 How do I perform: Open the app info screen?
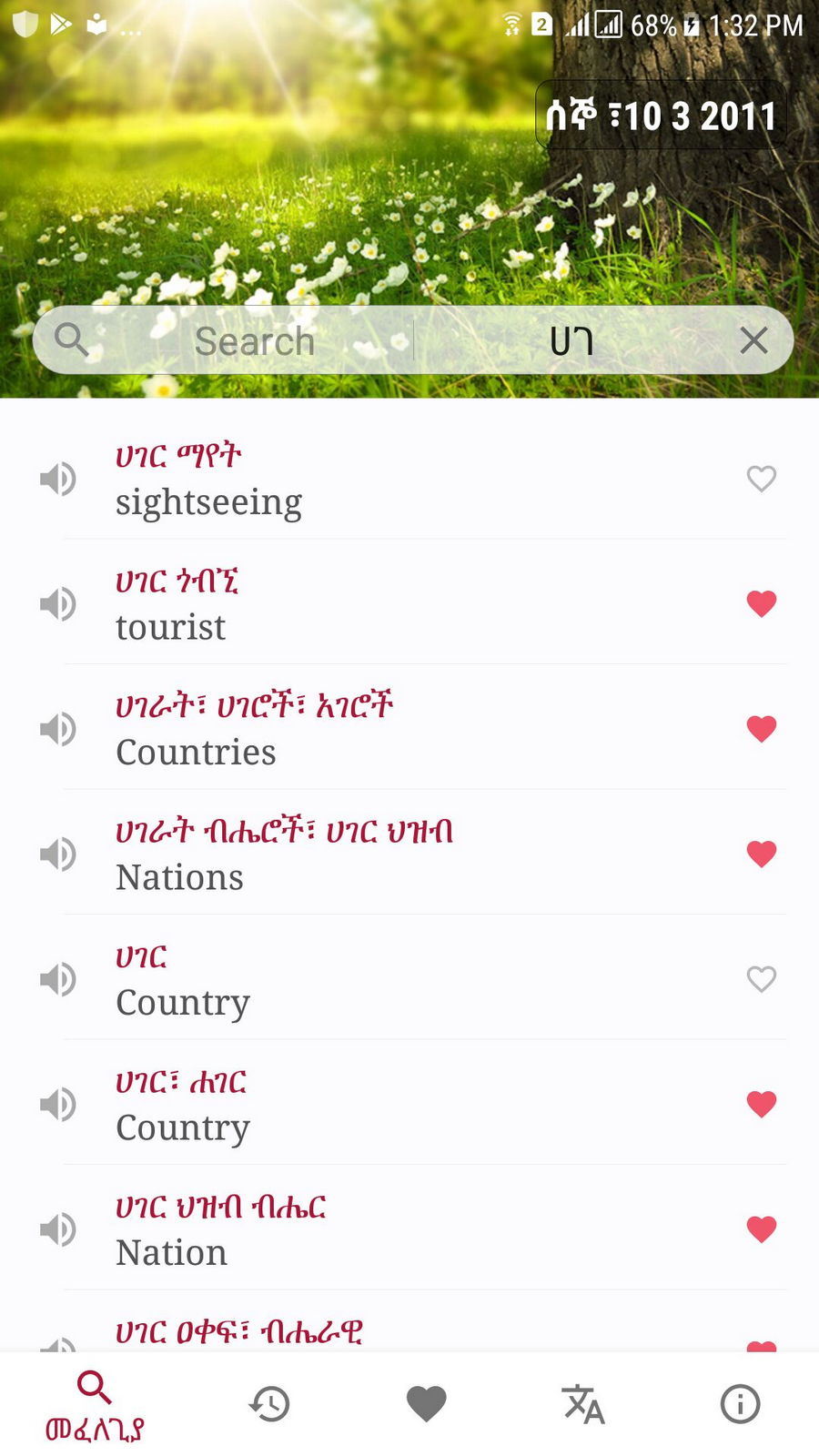pos(739,1403)
